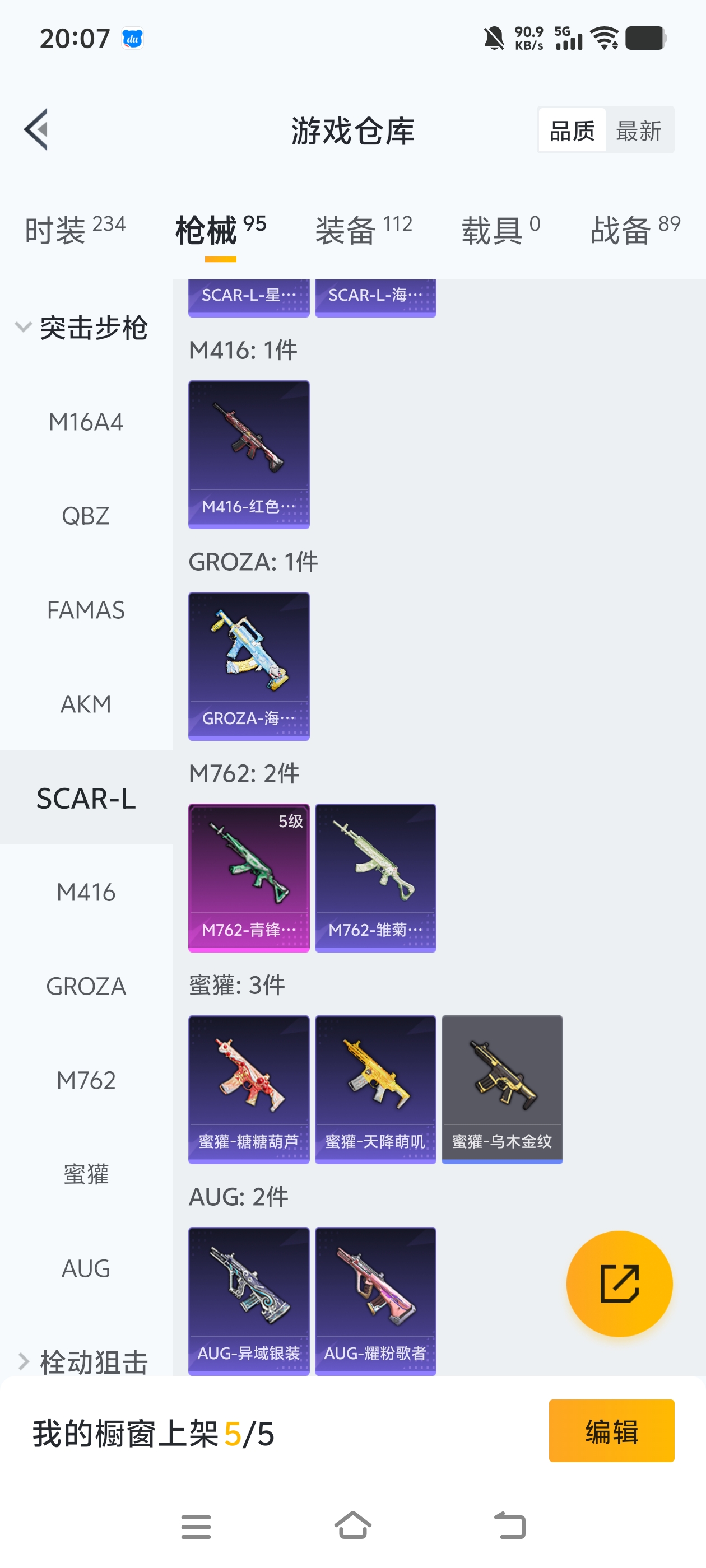The height and width of the screenshot is (1568, 706).
Task: View the GROZA-海 skin card
Action: [x=249, y=666]
